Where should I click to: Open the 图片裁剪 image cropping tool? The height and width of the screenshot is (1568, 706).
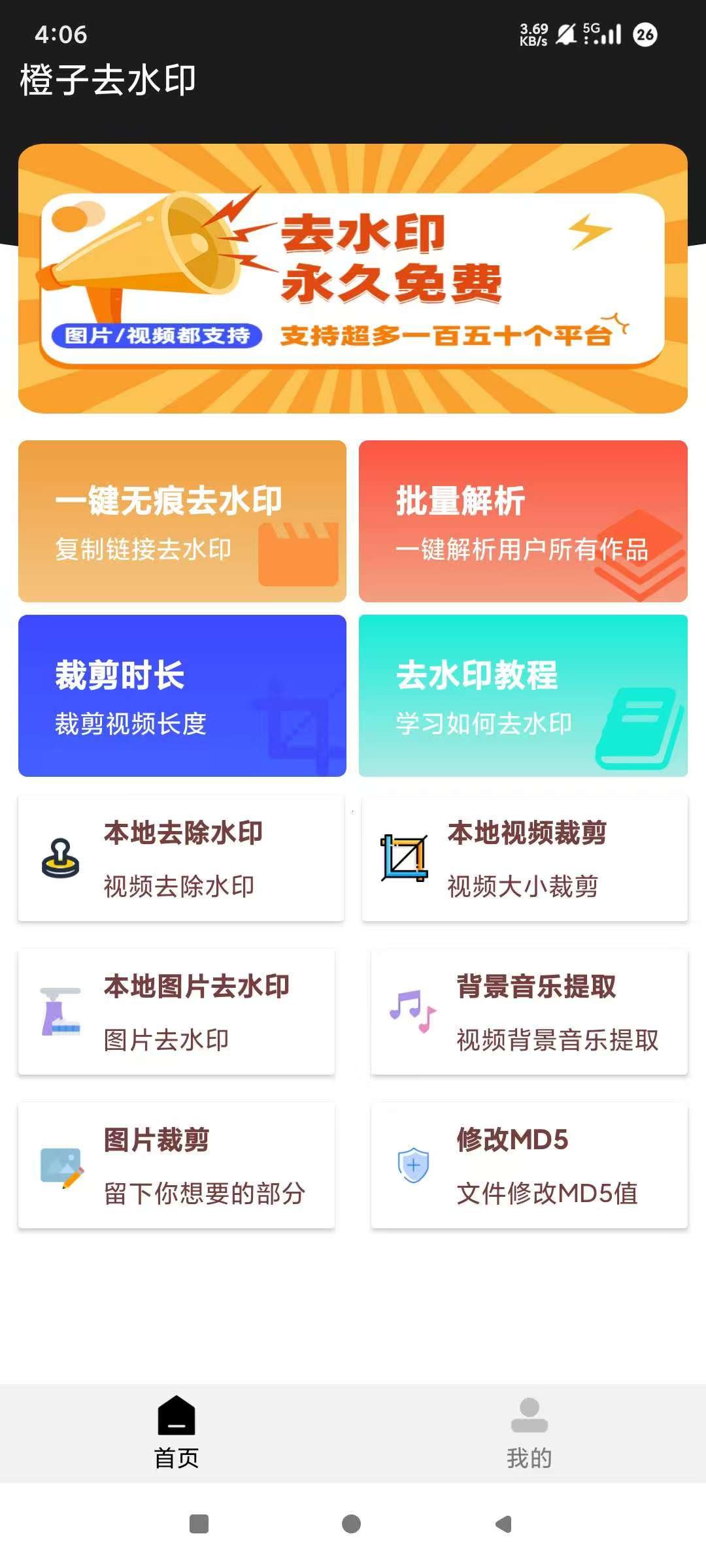[x=176, y=1166]
